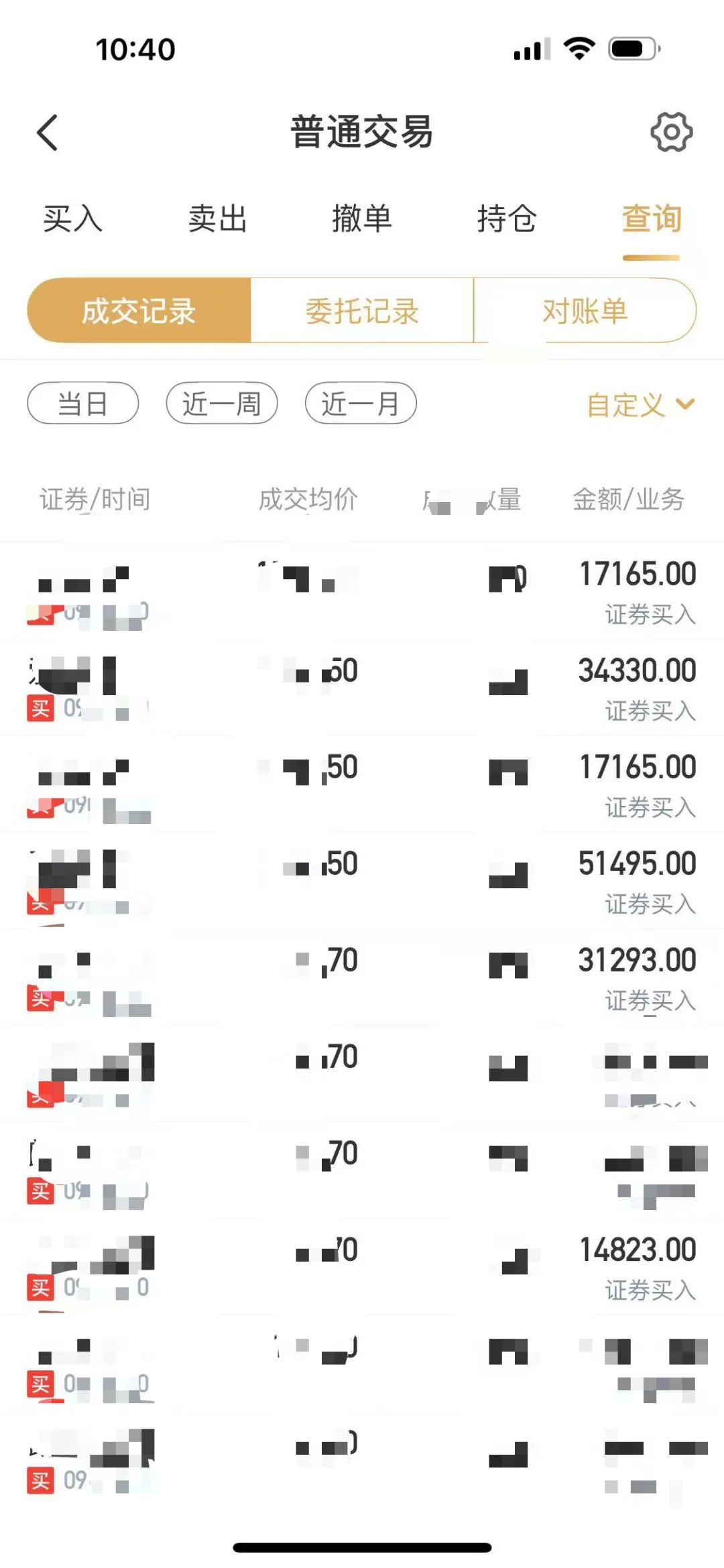Switch to the 对账单 segment
Image resolution: width=724 pixels, height=1568 pixels.
(585, 311)
